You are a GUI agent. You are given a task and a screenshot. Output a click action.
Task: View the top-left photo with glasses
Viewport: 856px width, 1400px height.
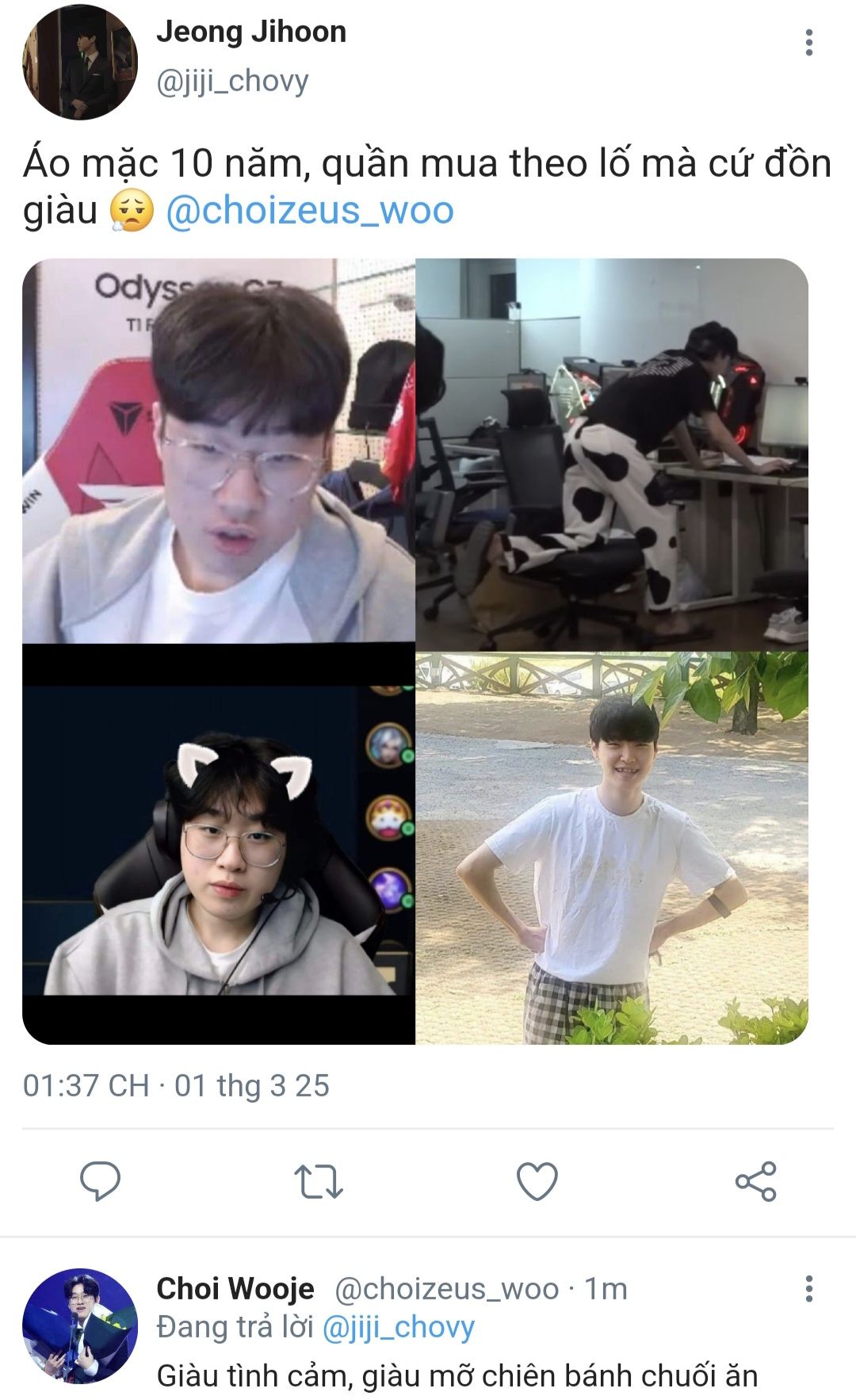click(x=219, y=450)
